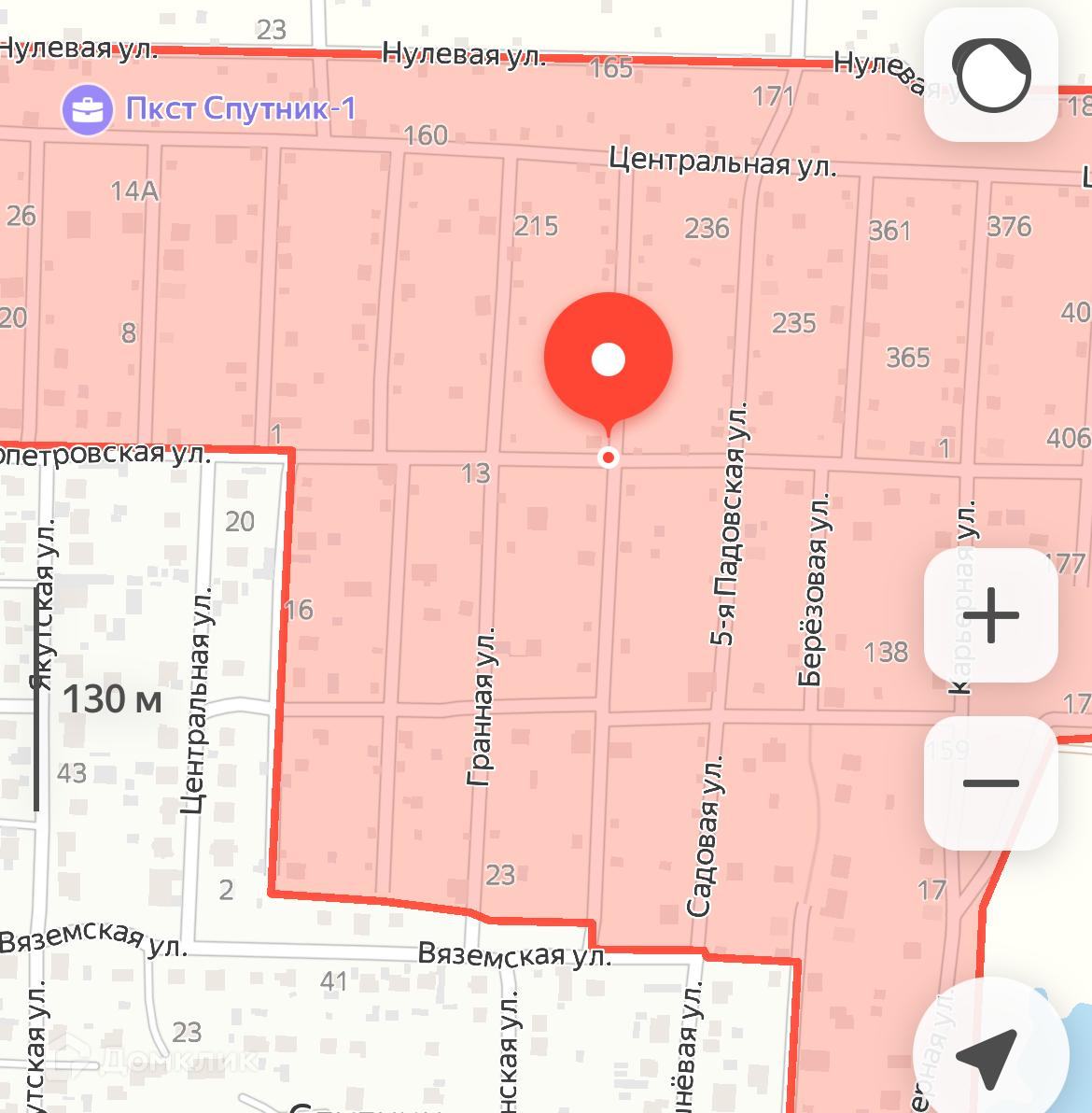The width and height of the screenshot is (1092, 1113).
Task: Zoom in with the plus button
Action: click(990, 614)
